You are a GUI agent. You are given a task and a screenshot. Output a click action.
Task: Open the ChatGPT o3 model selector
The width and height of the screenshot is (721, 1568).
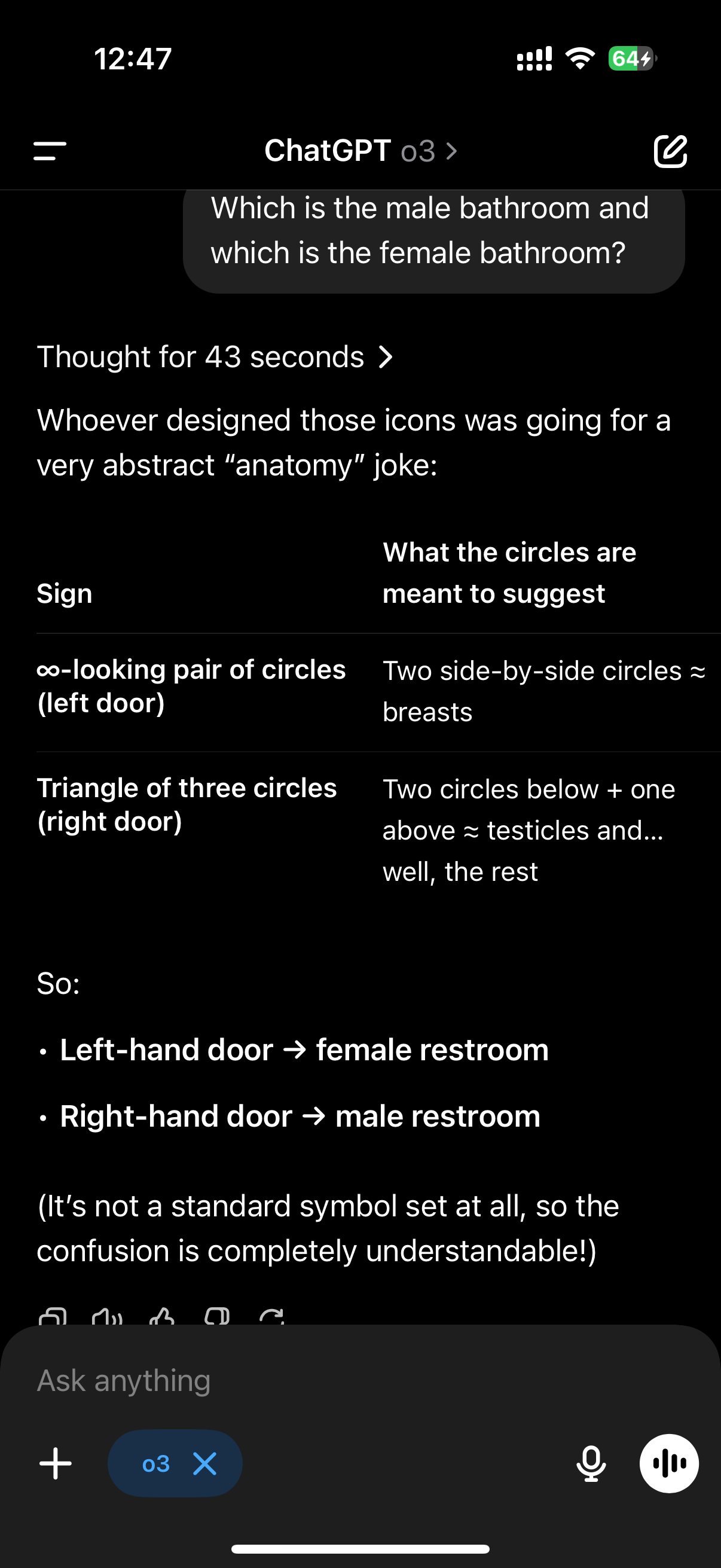point(361,150)
